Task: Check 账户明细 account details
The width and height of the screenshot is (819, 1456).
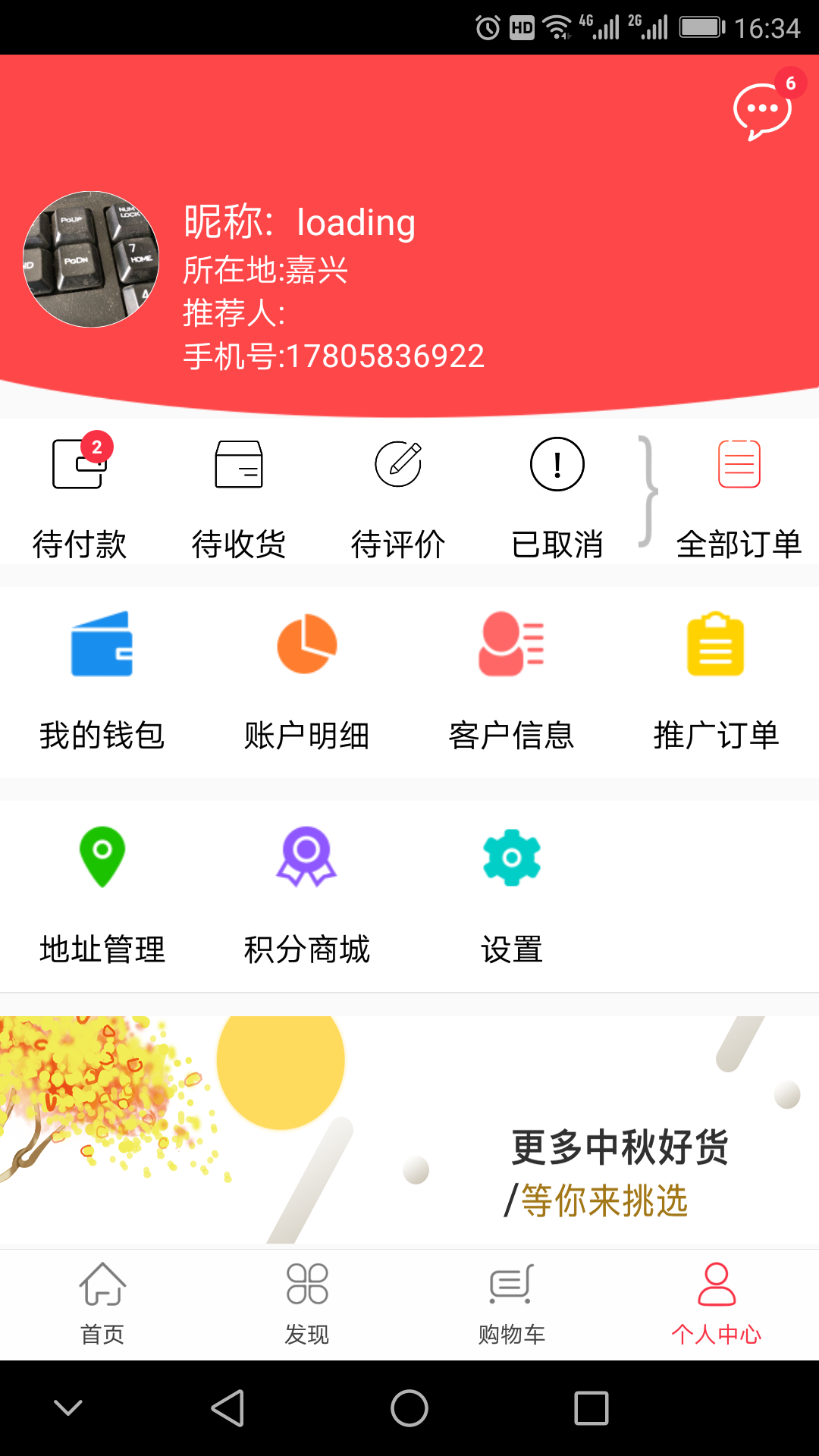Action: coord(307,679)
